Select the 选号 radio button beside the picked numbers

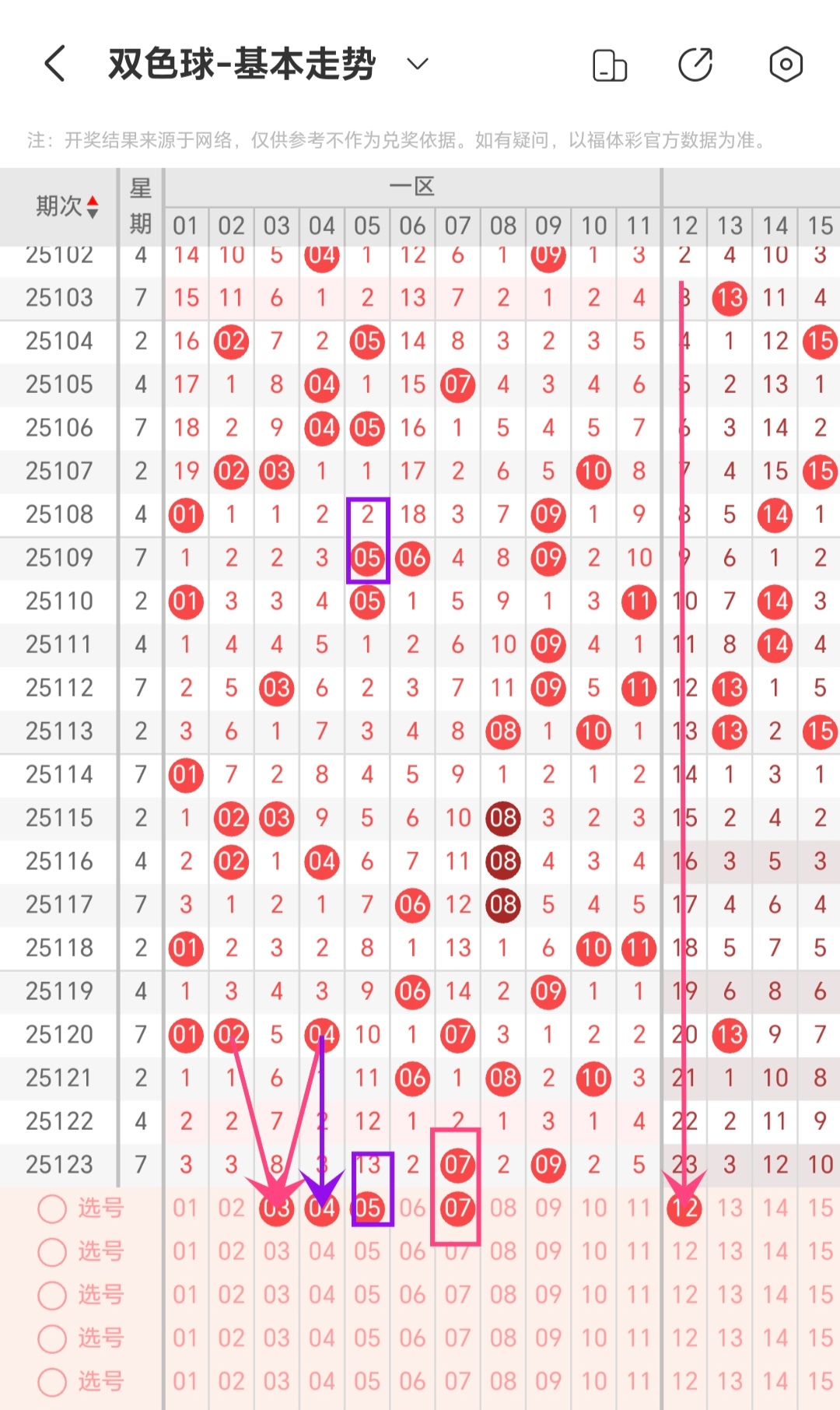click(52, 1208)
